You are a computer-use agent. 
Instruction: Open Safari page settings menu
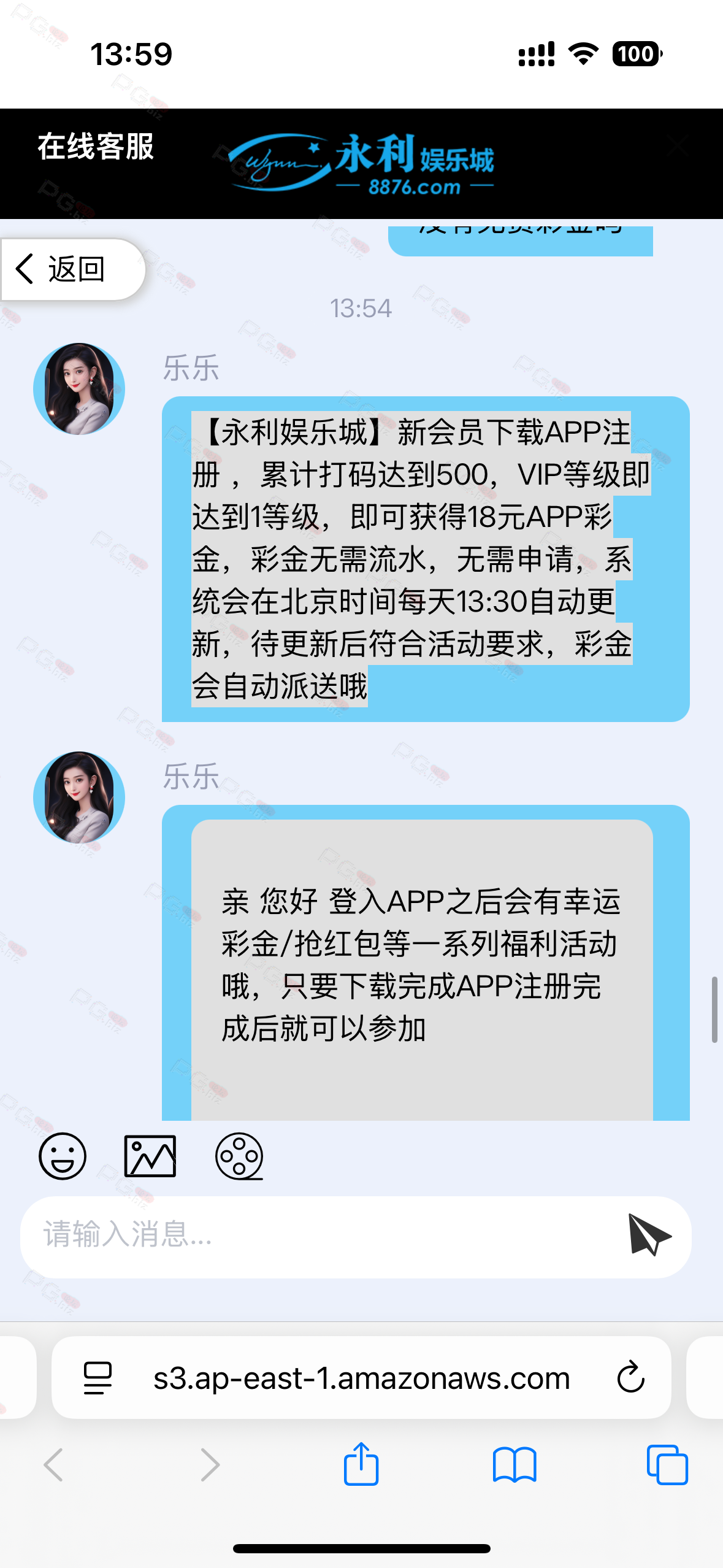[98, 1378]
